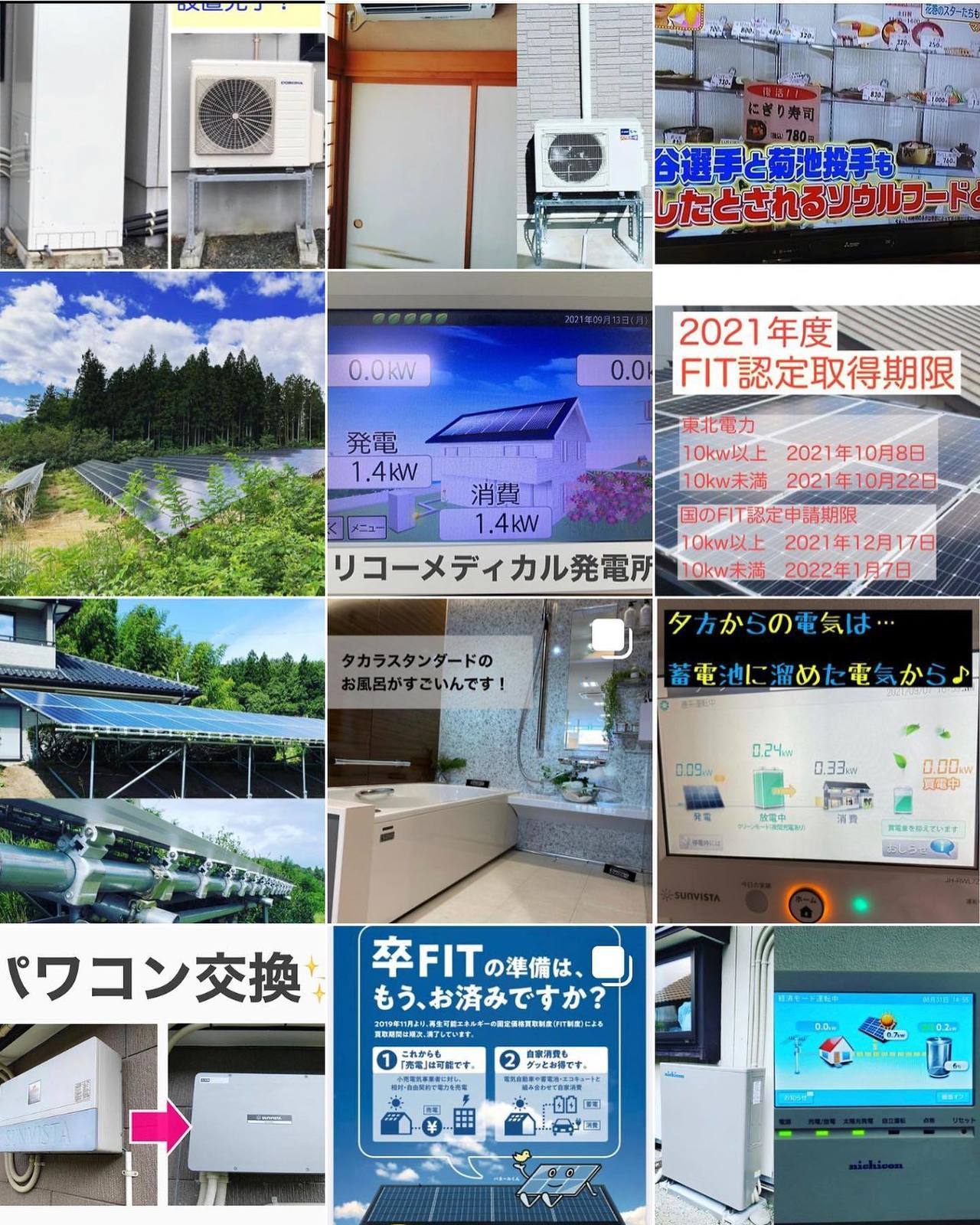Open the 2021年度 FIT認定取得期限 post
The width and height of the screenshot is (980, 1225).
[x=818, y=433]
